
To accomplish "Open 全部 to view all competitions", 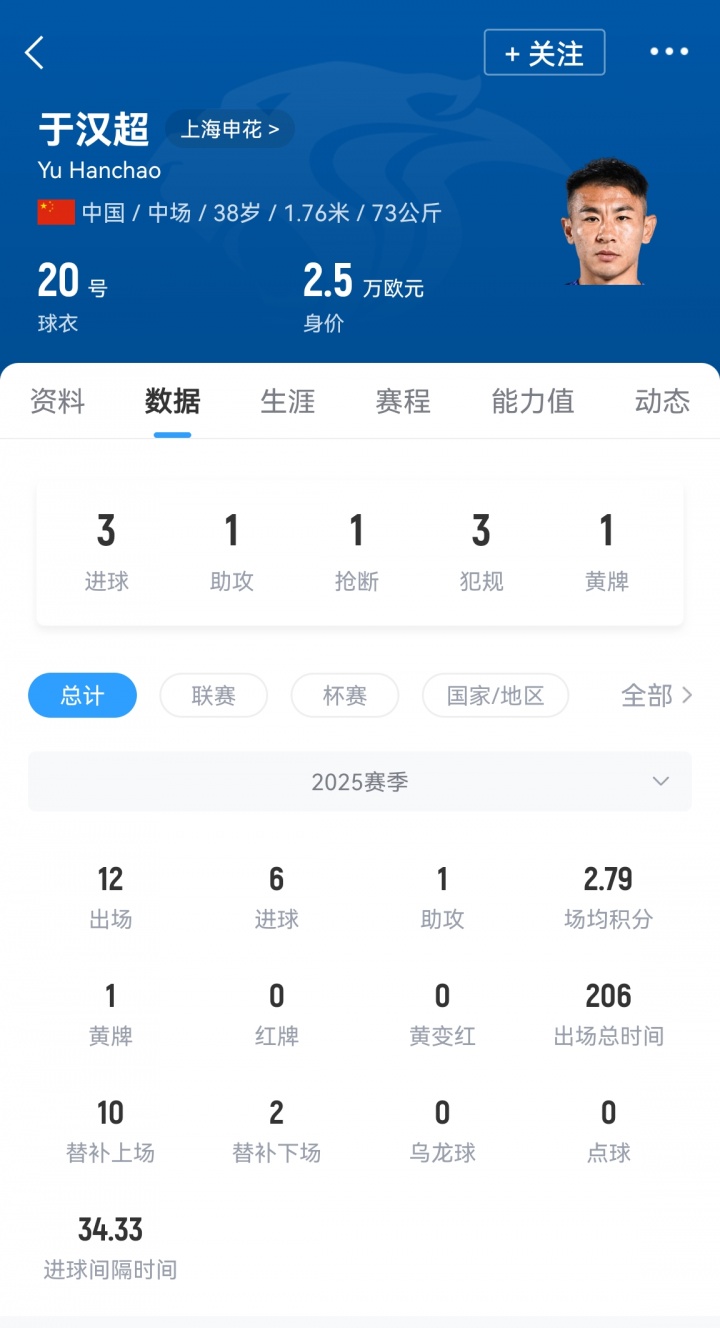I will (x=656, y=695).
